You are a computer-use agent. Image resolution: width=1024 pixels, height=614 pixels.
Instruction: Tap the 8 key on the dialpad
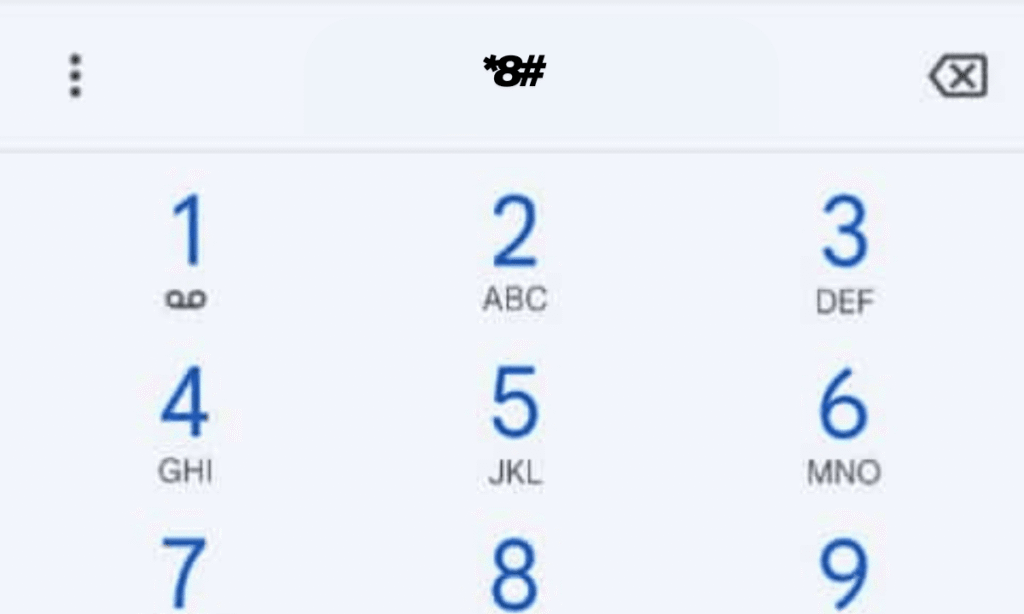tap(515, 574)
